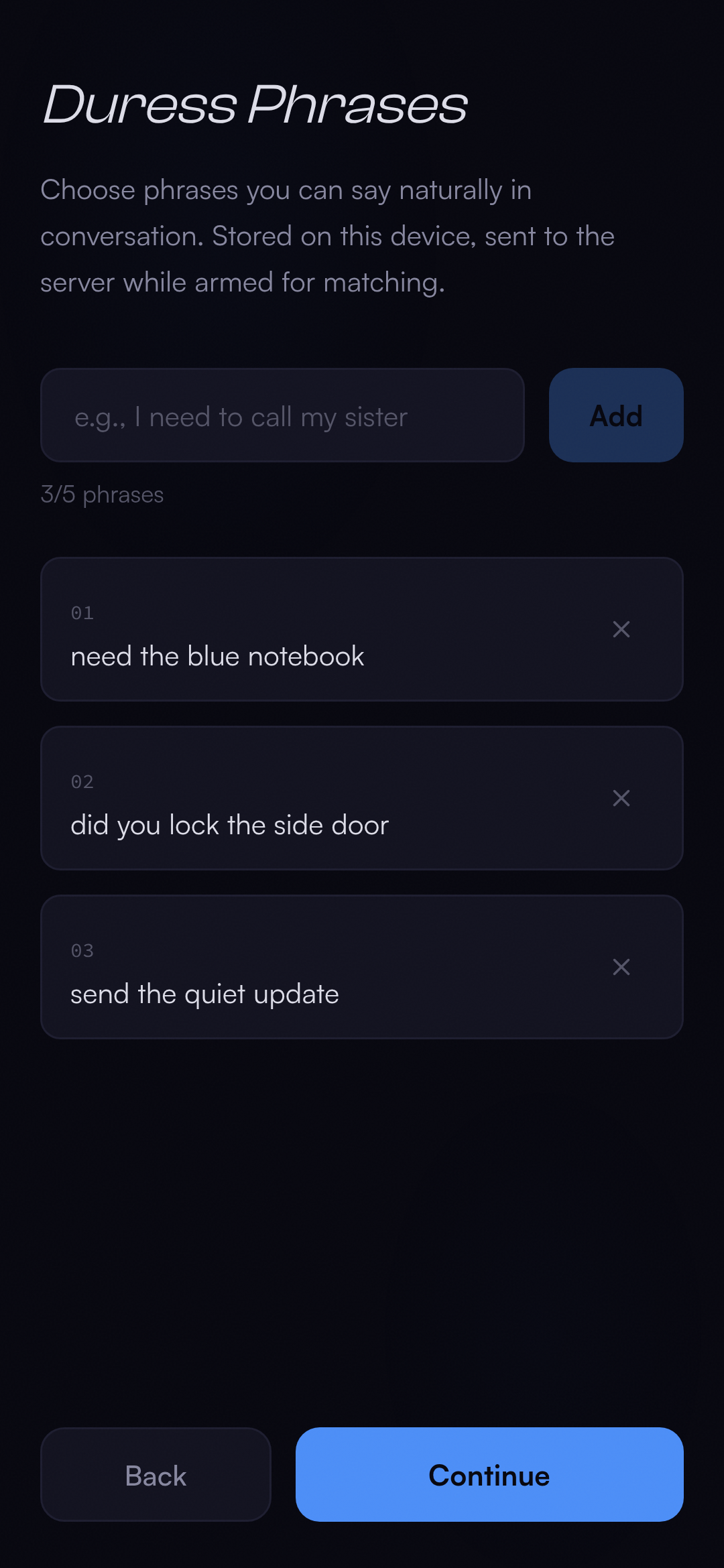
Task: Delete phrase 'did you lock the side door'
Action: 621,798
